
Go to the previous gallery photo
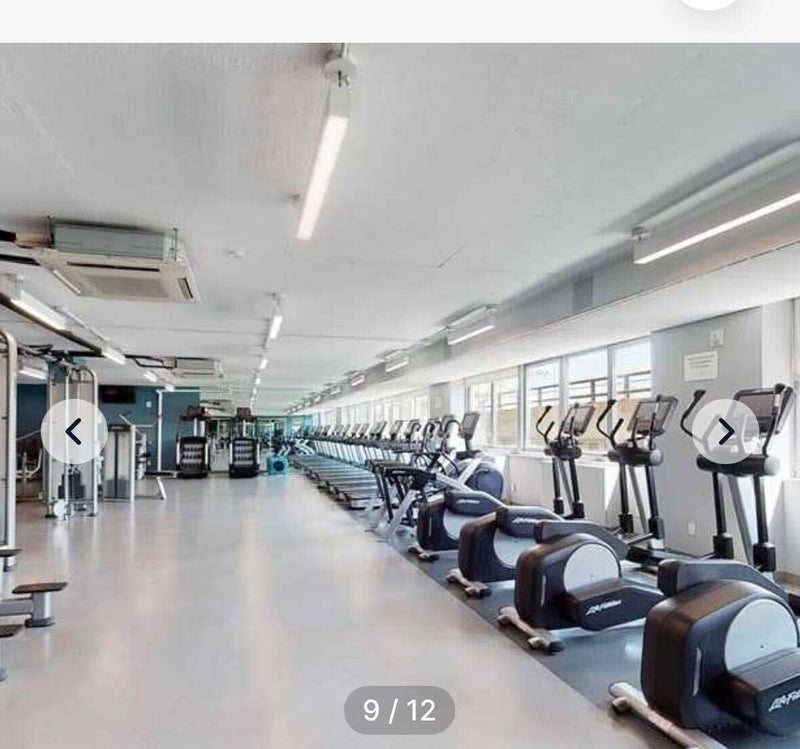[x=73, y=431]
